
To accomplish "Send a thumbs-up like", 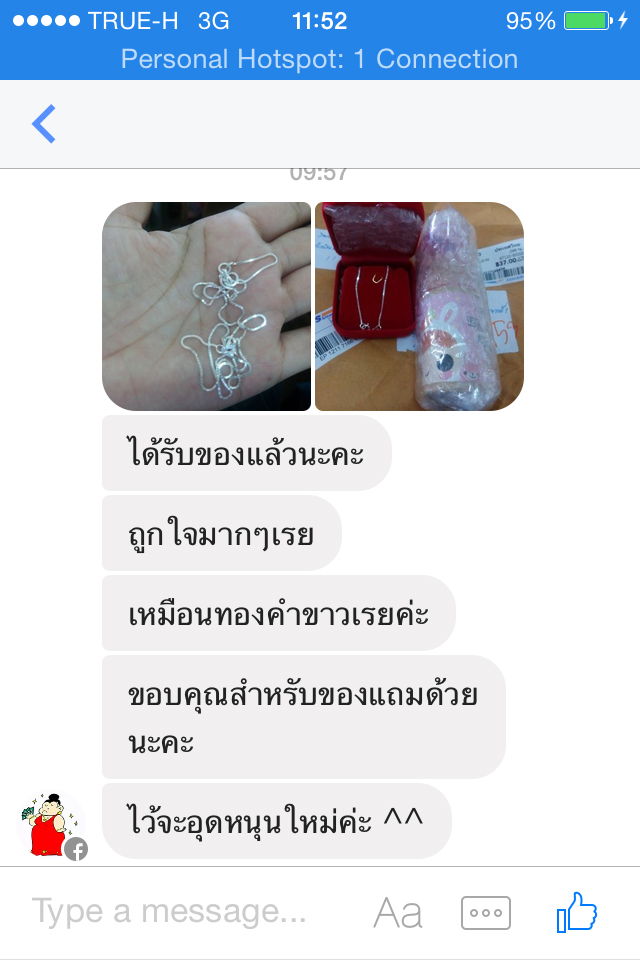I will coord(576,913).
